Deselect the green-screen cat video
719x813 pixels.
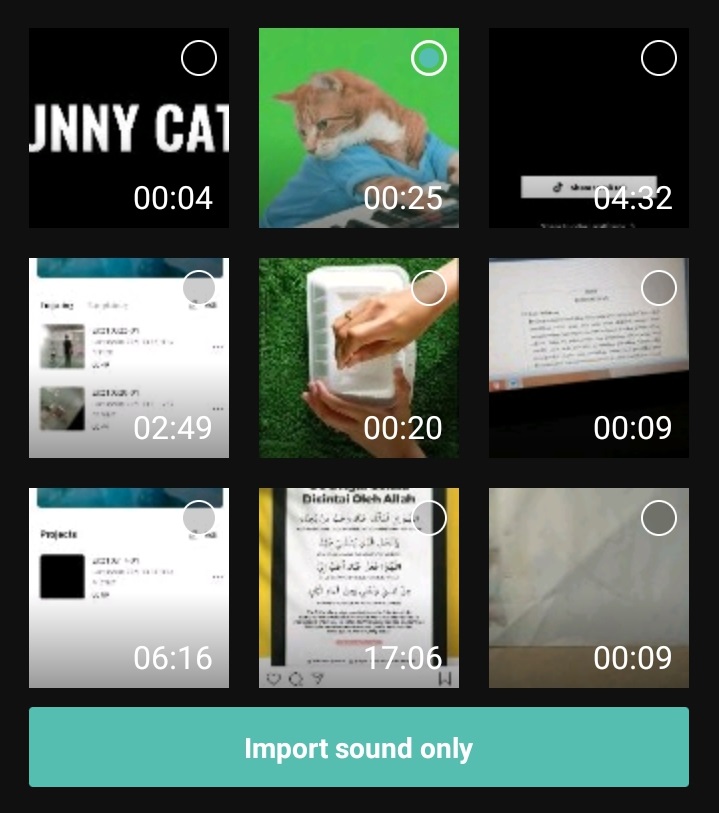tap(429, 58)
